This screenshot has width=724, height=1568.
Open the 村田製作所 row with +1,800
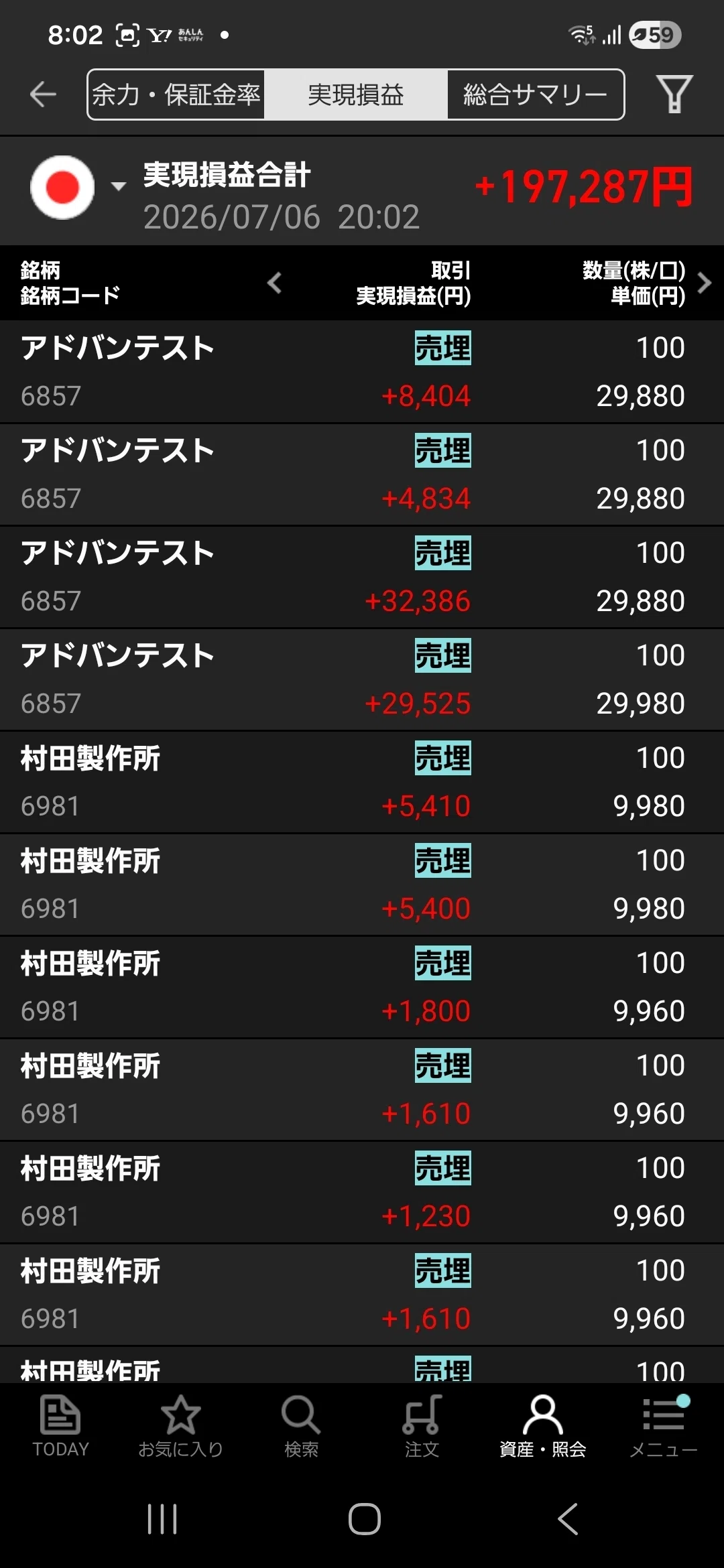coord(362,987)
